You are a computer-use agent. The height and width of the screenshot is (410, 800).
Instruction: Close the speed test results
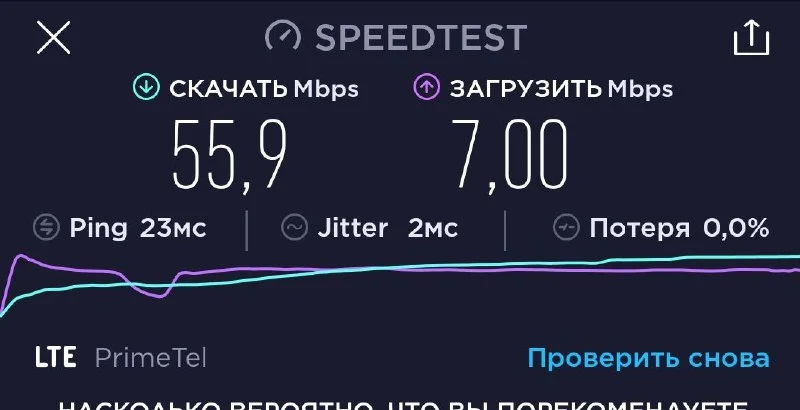pyautogui.click(x=53, y=38)
